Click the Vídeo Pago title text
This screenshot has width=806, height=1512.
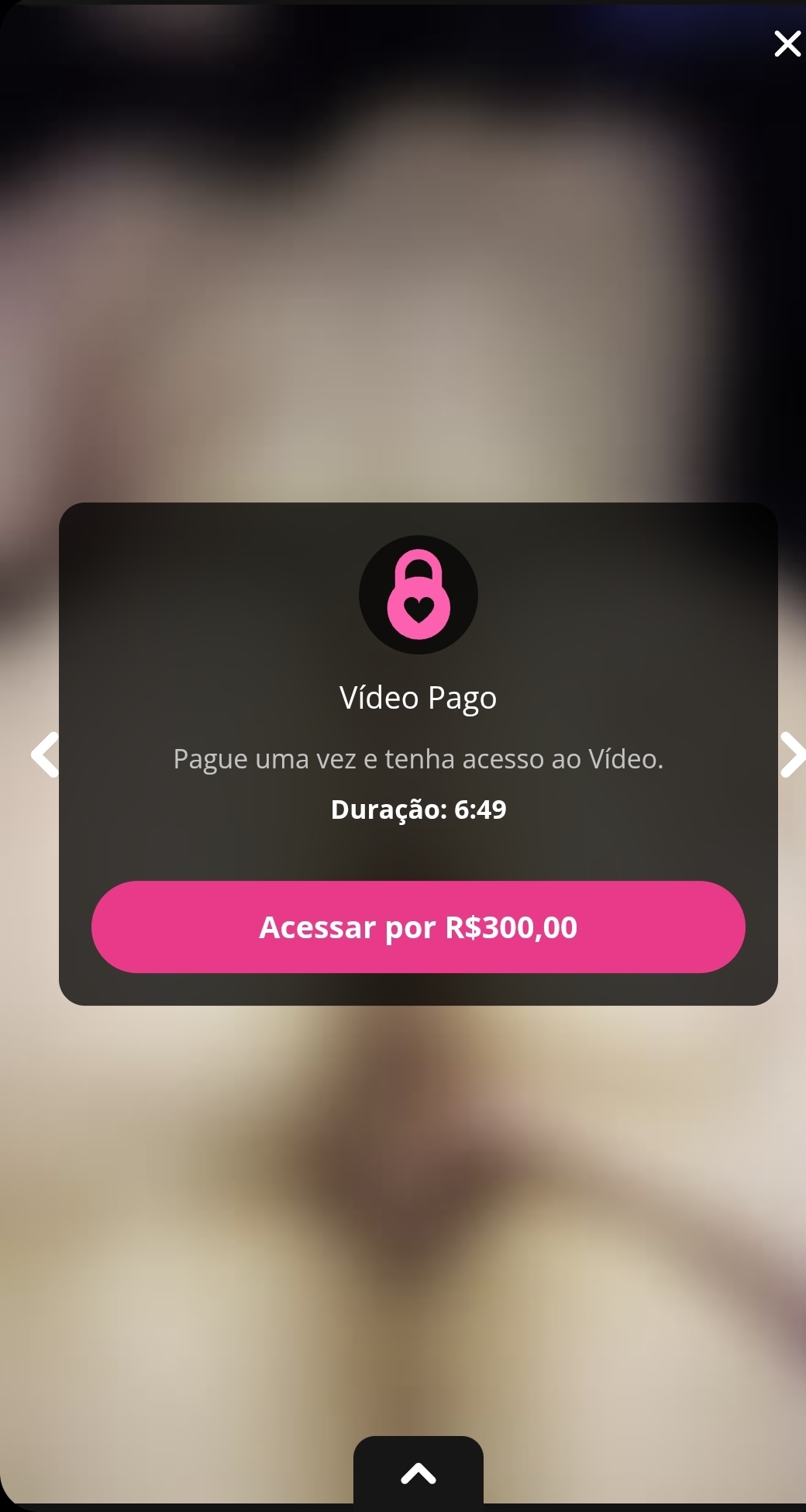pos(418,696)
